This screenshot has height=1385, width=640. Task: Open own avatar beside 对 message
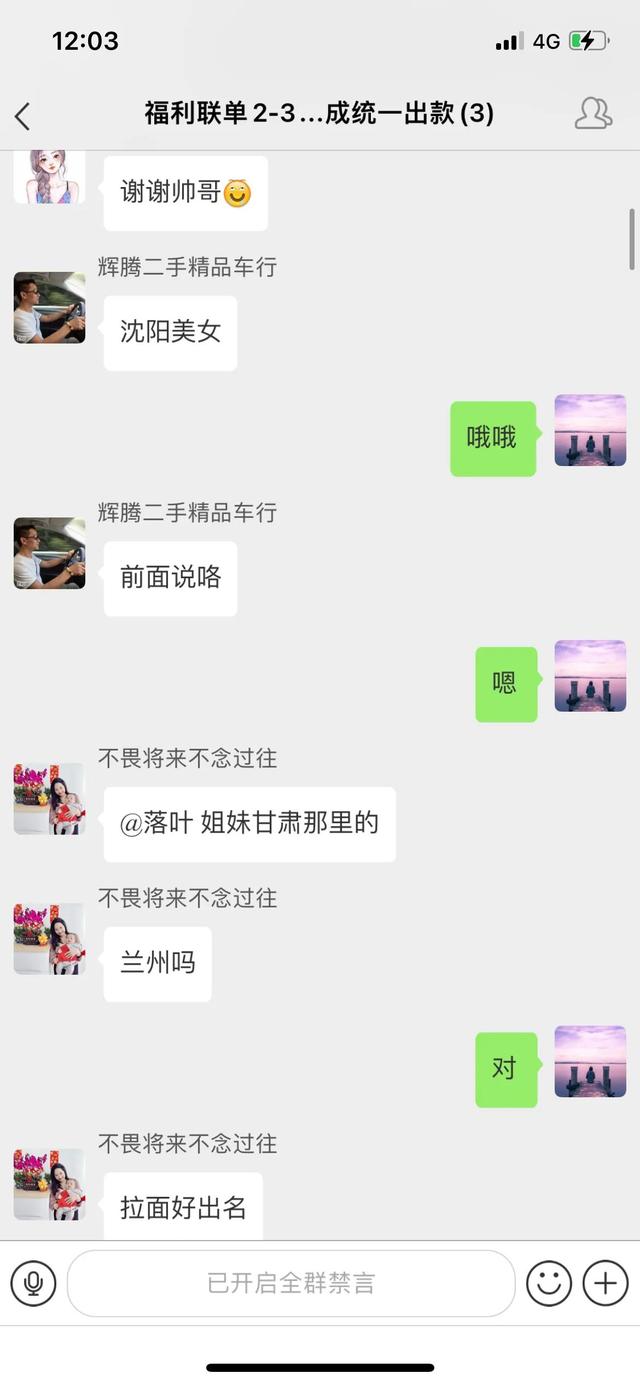(x=590, y=1061)
